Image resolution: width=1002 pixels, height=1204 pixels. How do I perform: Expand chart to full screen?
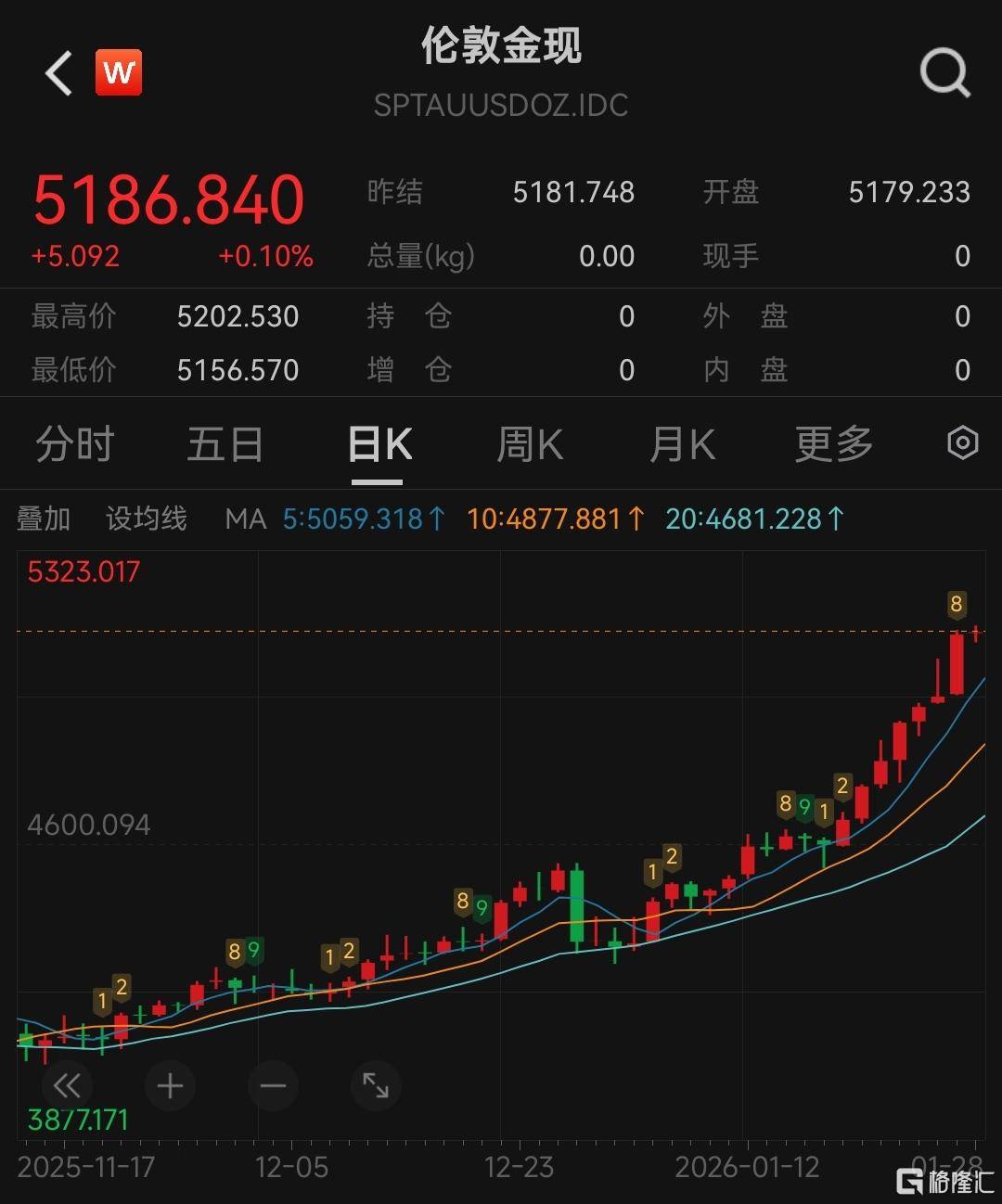click(x=376, y=1085)
